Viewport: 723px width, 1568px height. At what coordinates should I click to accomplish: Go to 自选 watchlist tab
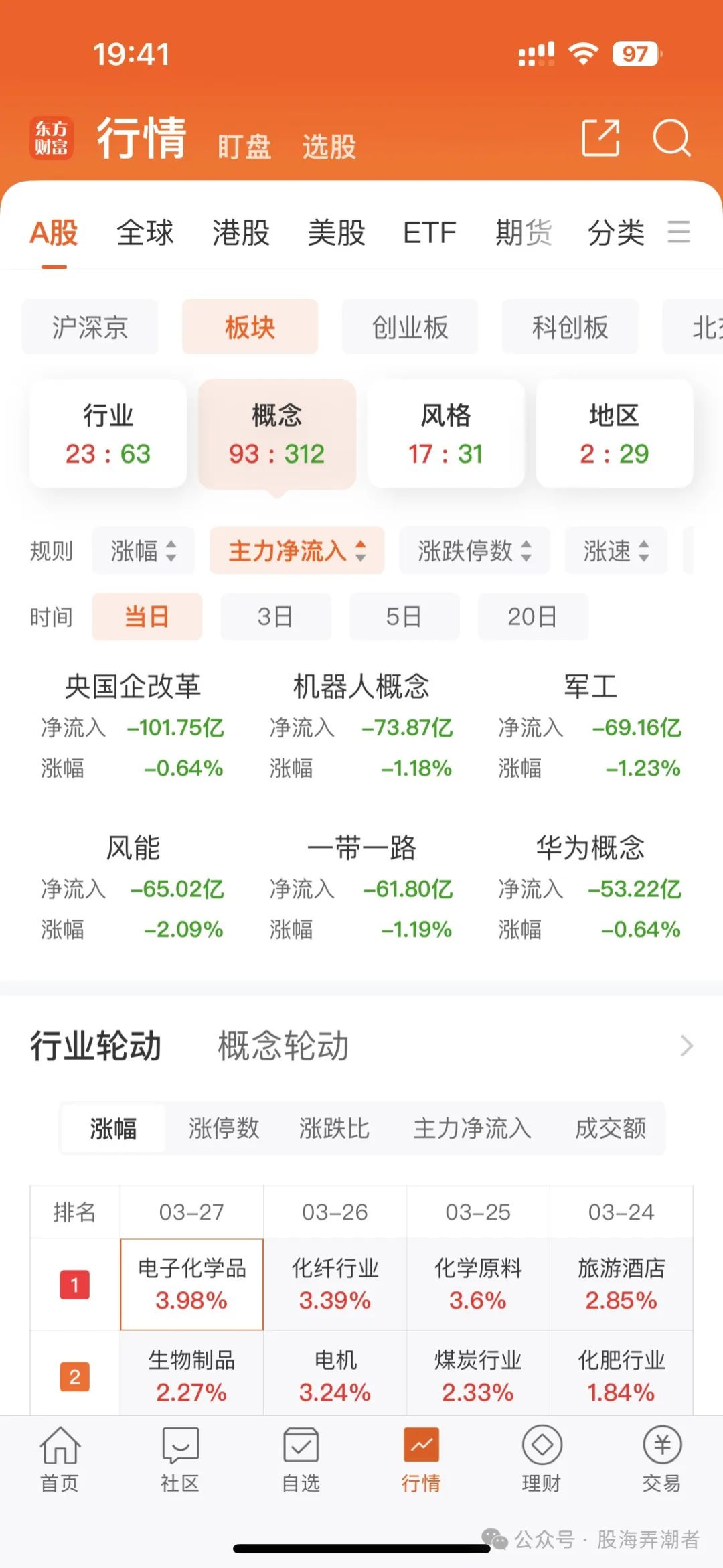pos(301,1459)
